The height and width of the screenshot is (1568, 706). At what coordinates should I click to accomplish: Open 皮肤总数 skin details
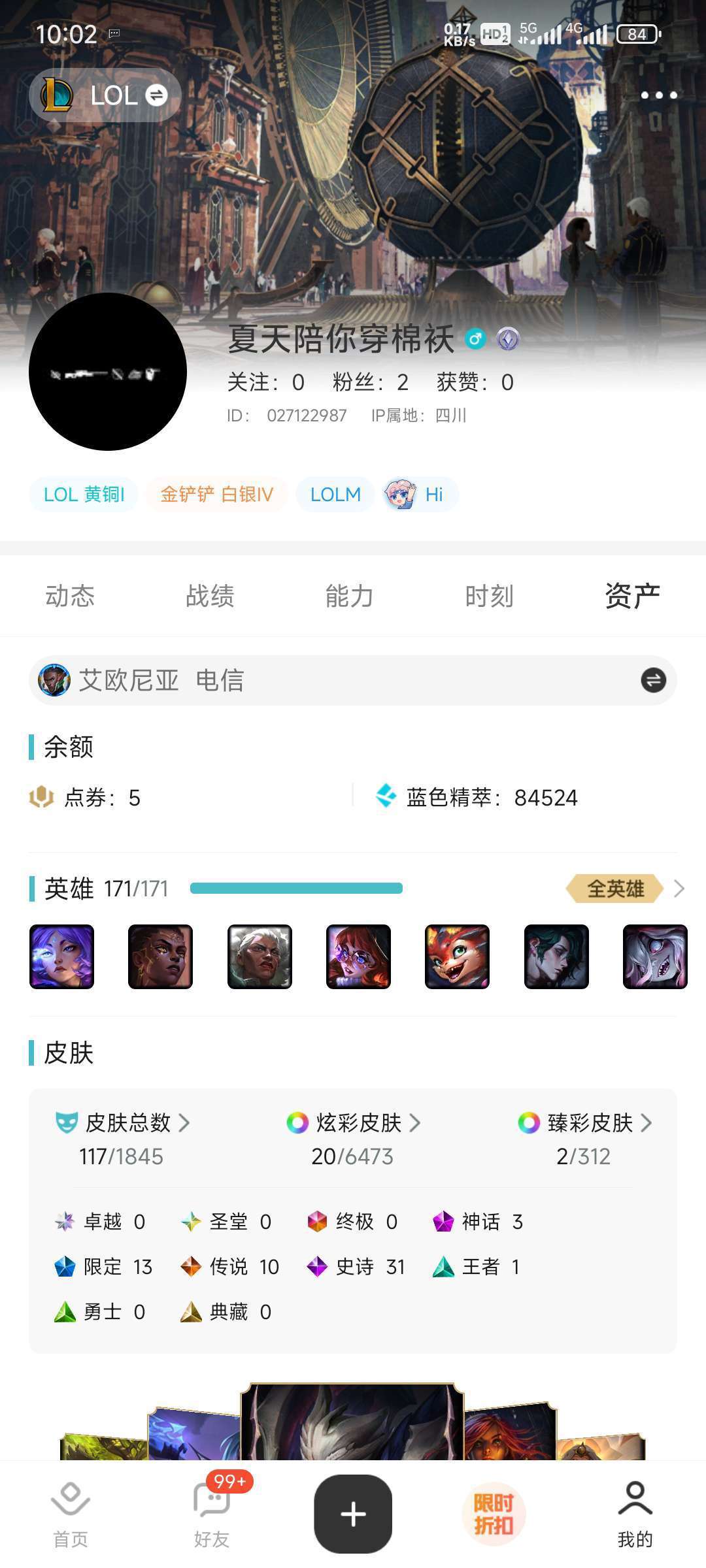tap(123, 1123)
